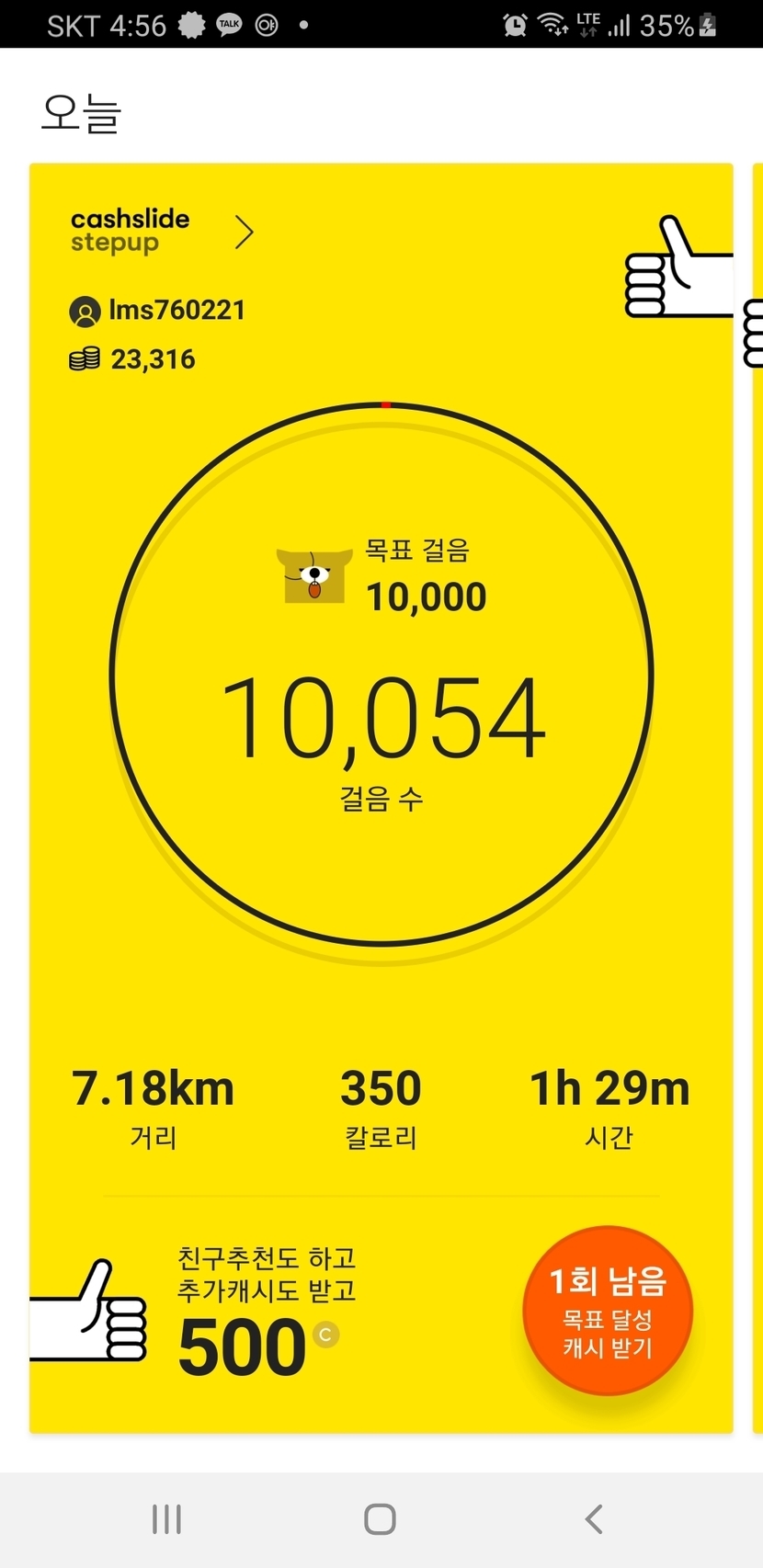
Task: Show recent apps
Action: click(x=166, y=1519)
